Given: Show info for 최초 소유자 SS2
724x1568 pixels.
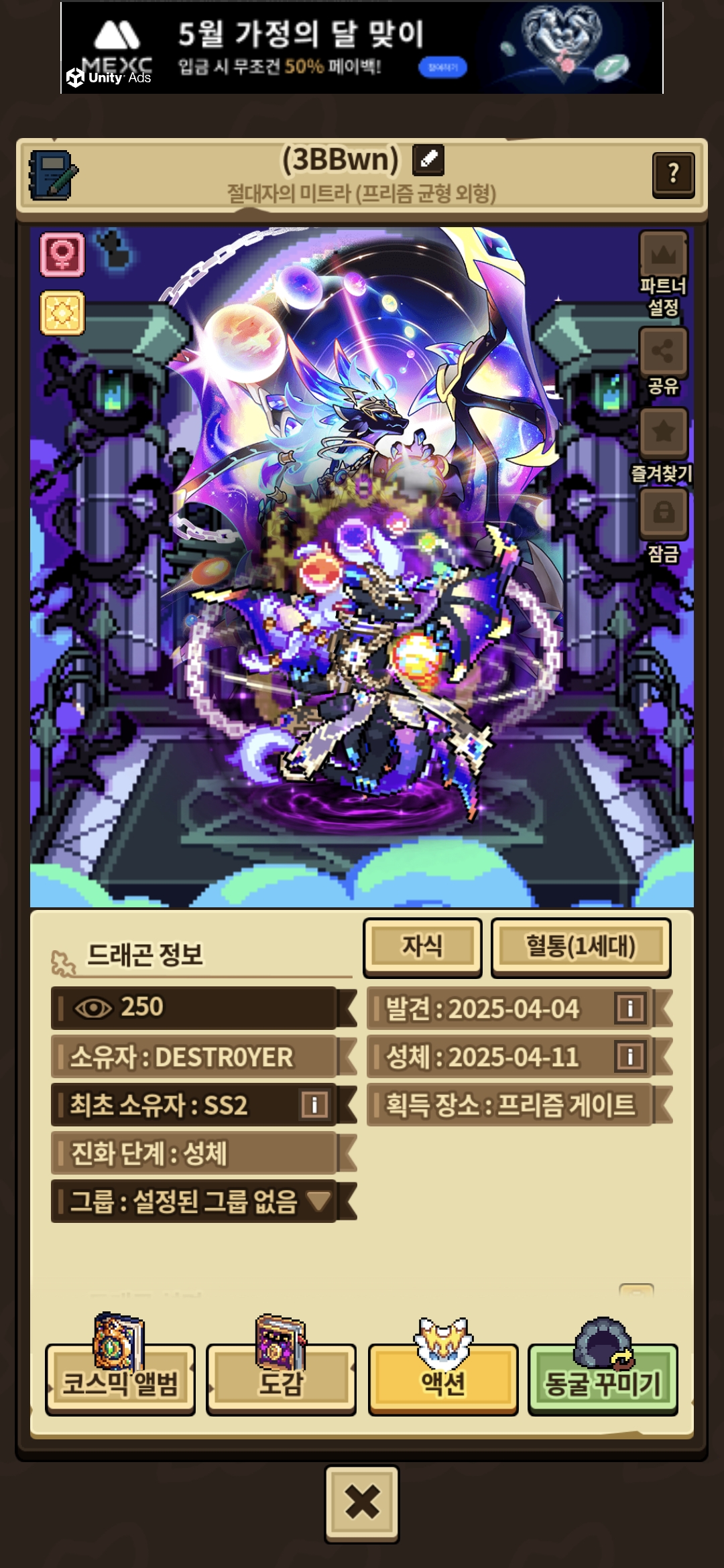Looking at the screenshot, I should [x=314, y=1104].
